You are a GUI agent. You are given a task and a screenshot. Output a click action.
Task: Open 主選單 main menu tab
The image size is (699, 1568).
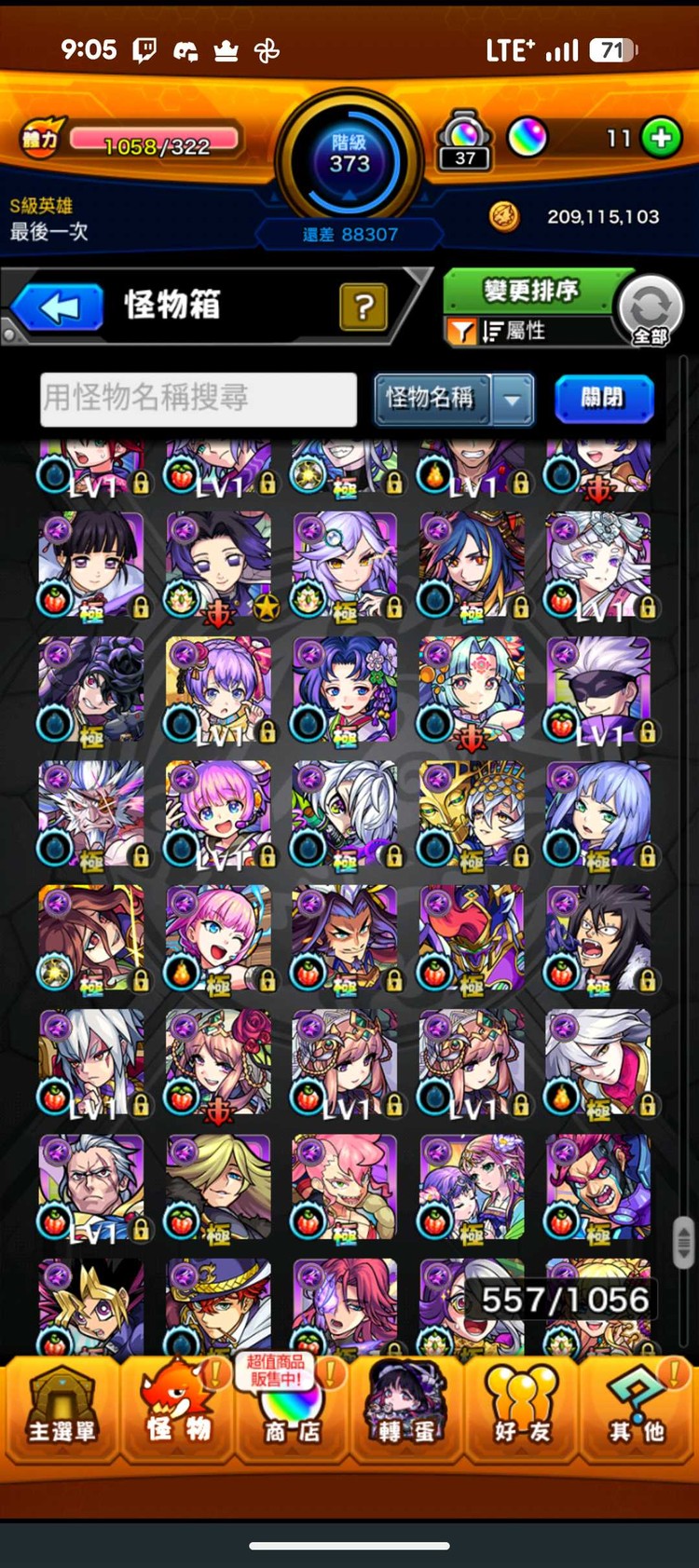(x=61, y=1409)
